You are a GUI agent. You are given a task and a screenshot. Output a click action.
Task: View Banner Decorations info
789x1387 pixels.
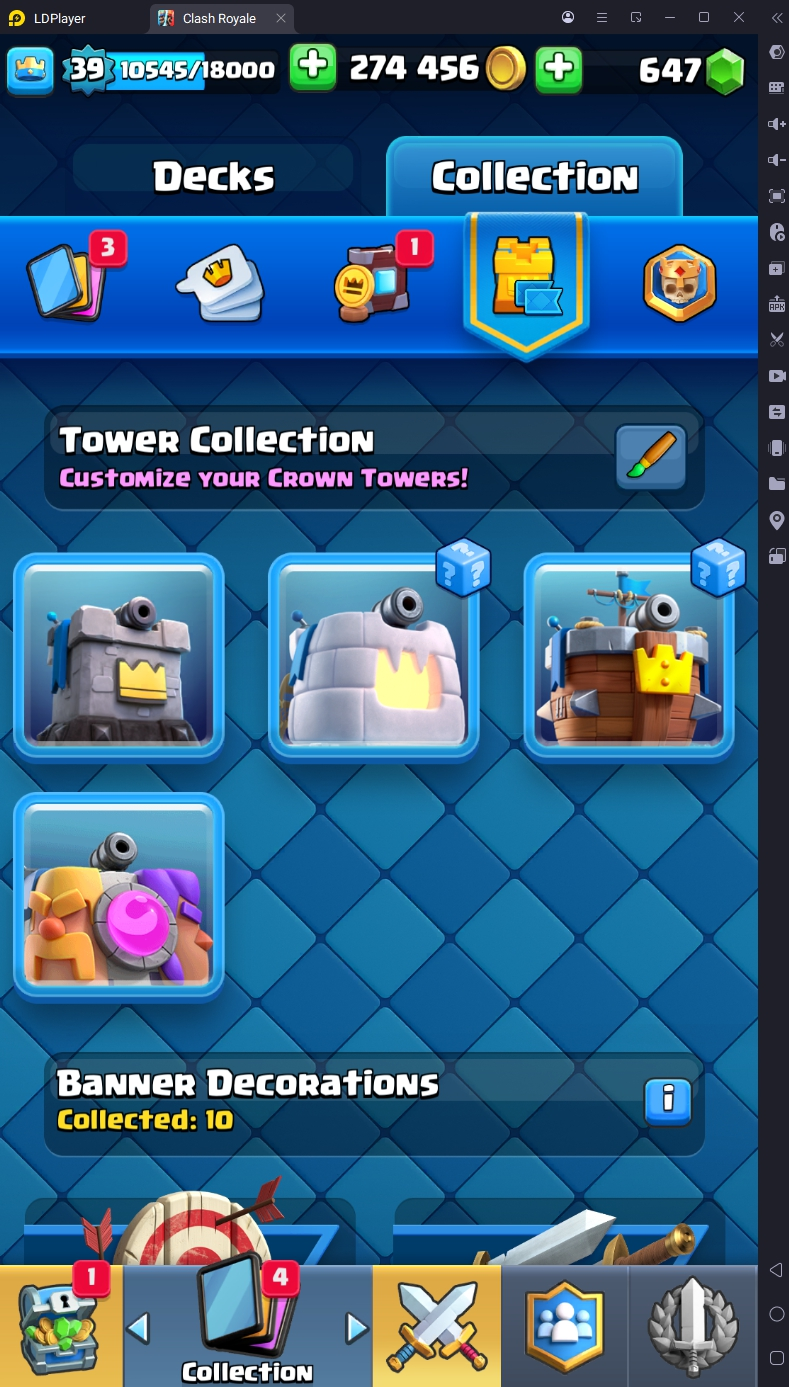point(668,1102)
